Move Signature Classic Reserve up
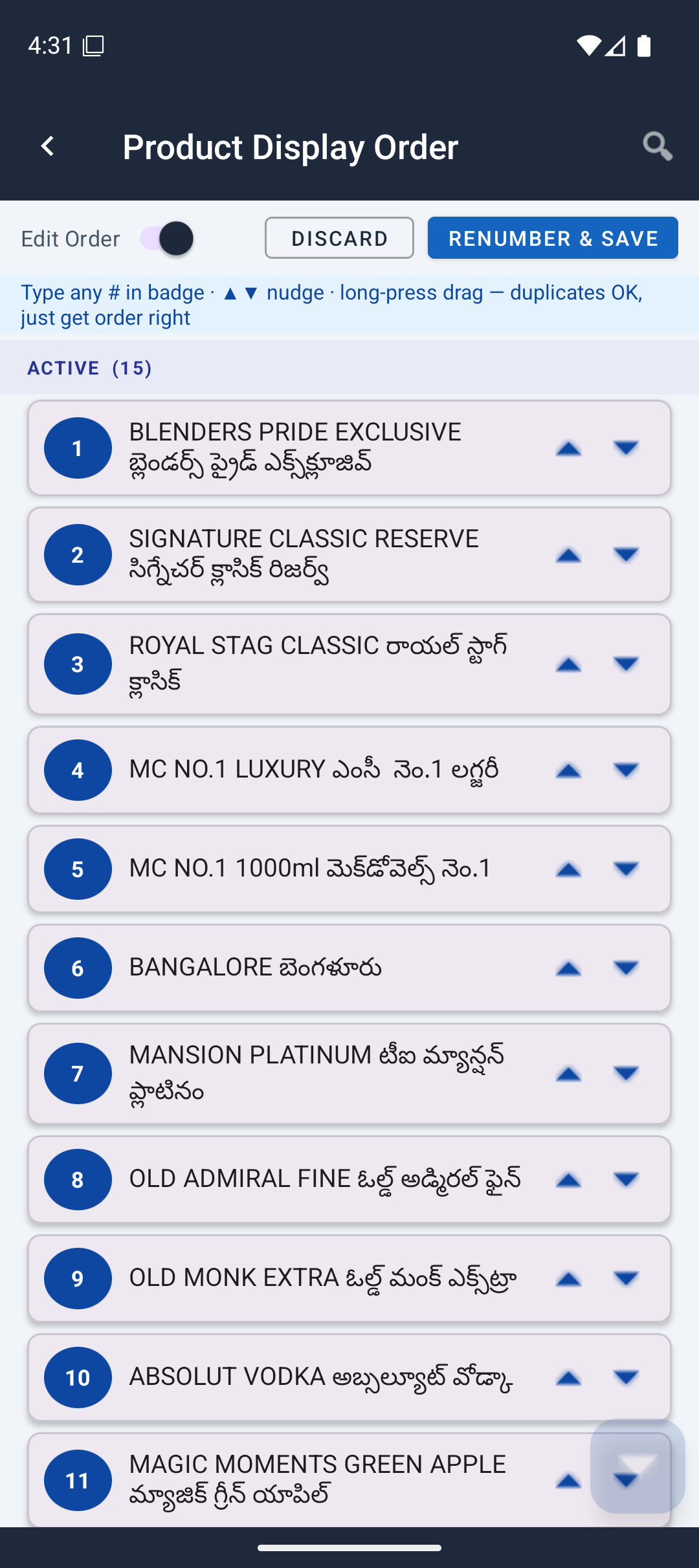The width and height of the screenshot is (699, 1568). [x=568, y=555]
